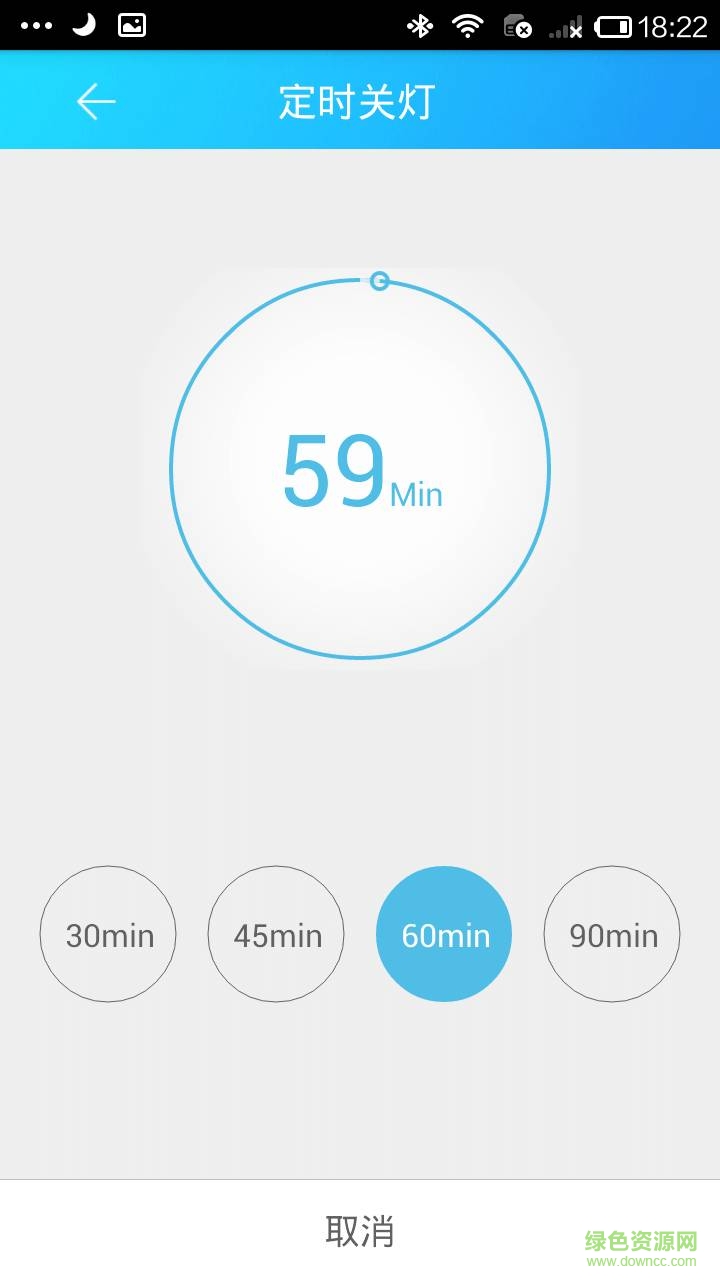Tap the handle on the circular timer dial
The width and height of the screenshot is (720, 1280).
[379, 281]
